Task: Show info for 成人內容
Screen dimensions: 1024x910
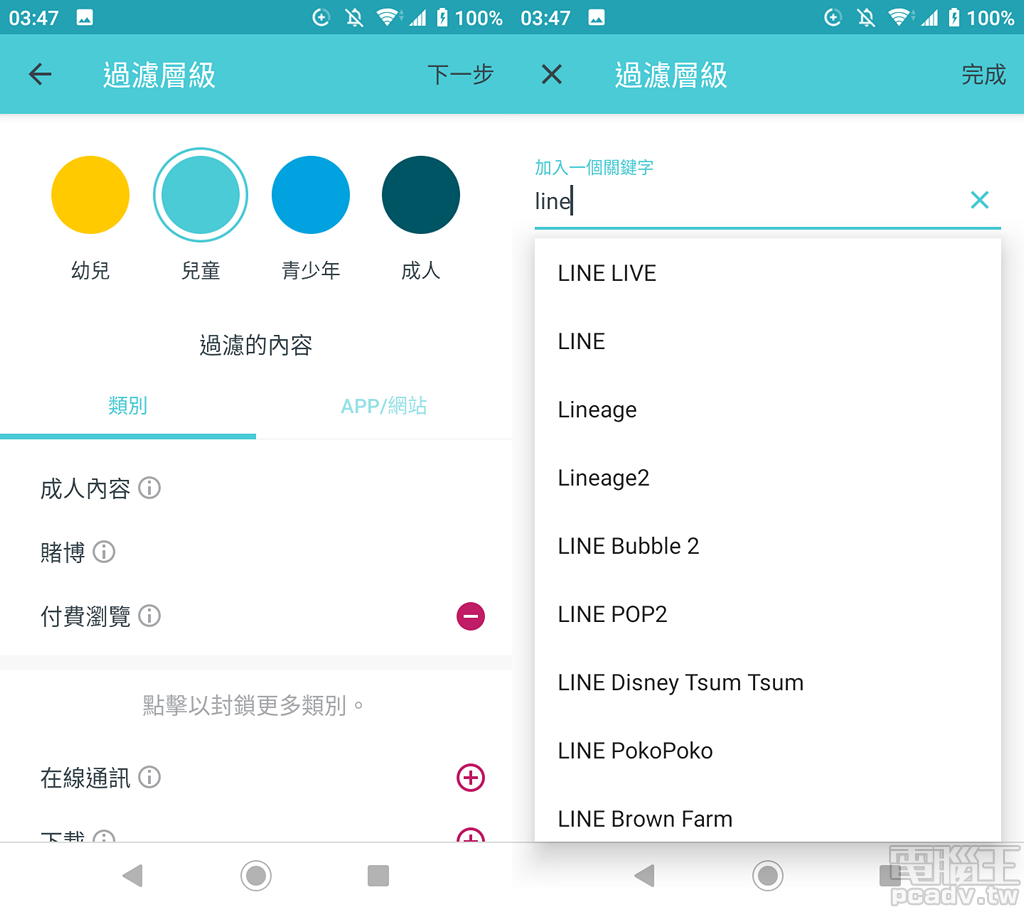Action: [150, 488]
